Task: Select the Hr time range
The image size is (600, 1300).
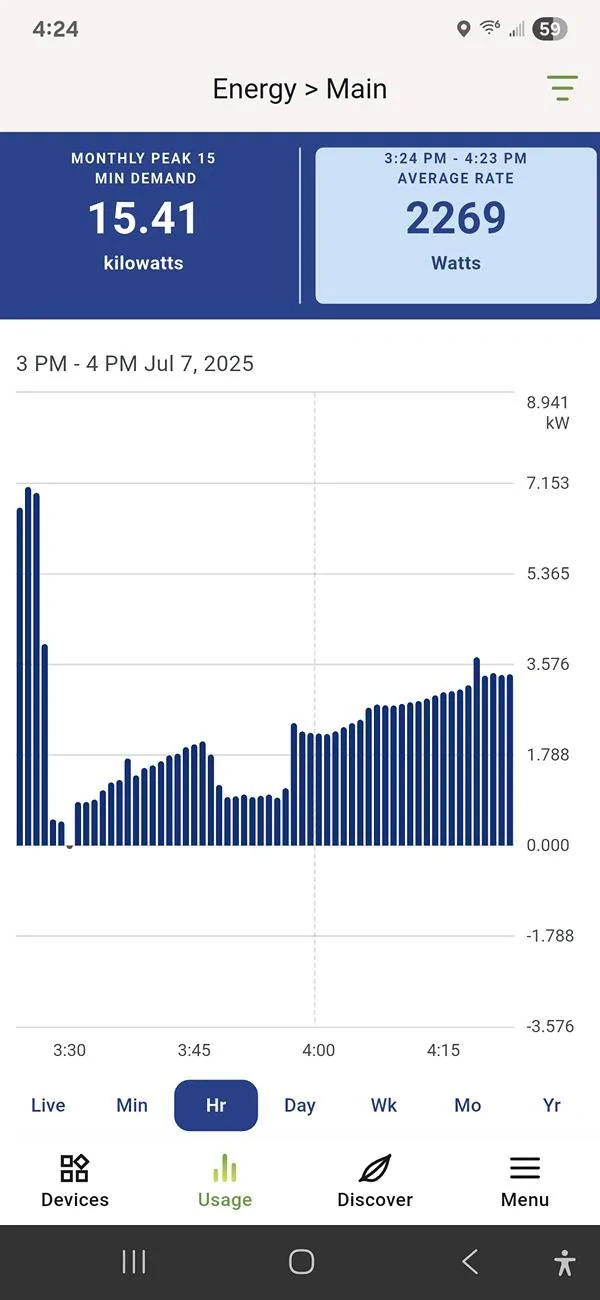Action: [x=216, y=1105]
